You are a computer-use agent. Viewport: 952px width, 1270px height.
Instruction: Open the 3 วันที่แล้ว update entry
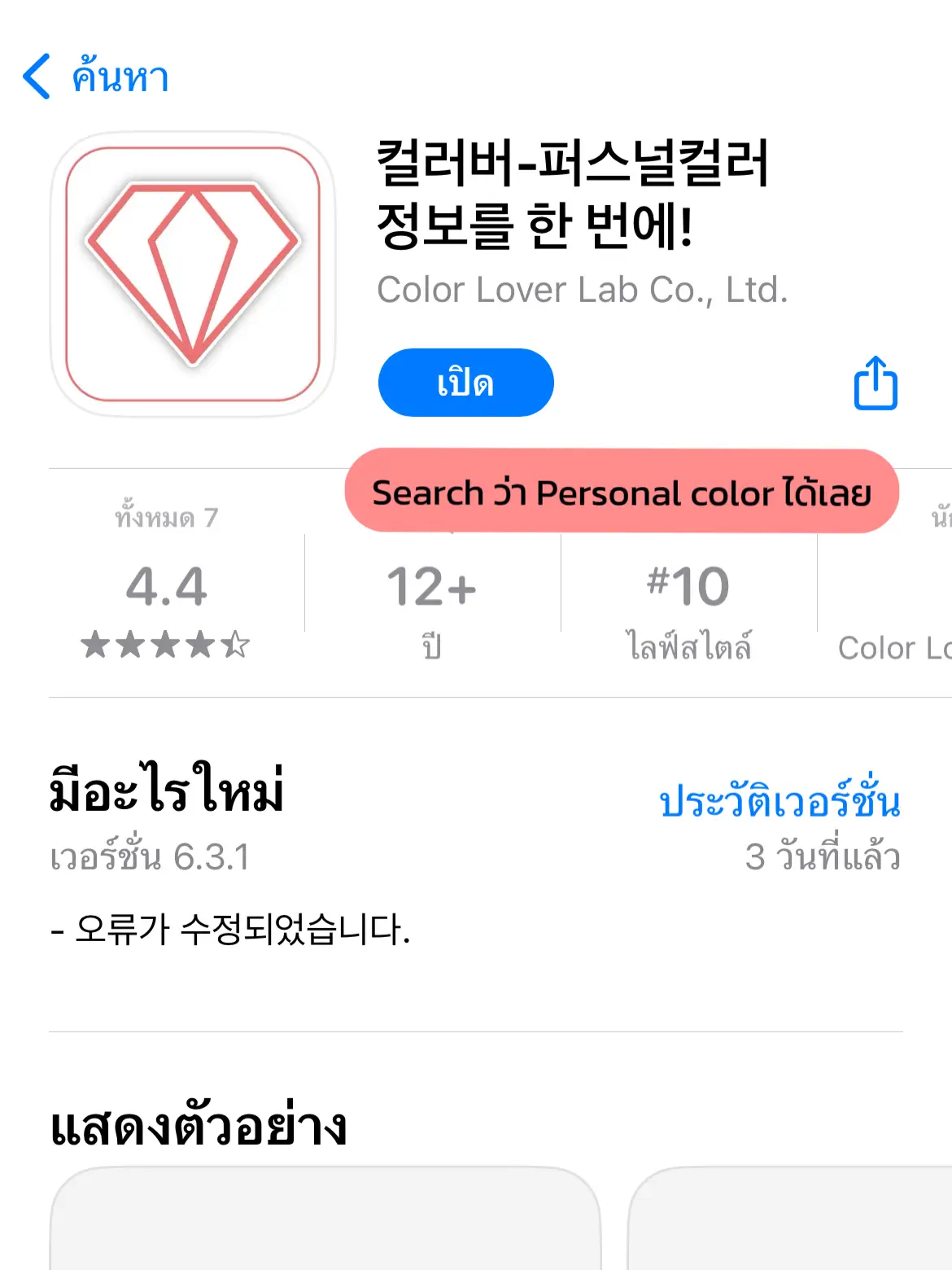point(823,856)
